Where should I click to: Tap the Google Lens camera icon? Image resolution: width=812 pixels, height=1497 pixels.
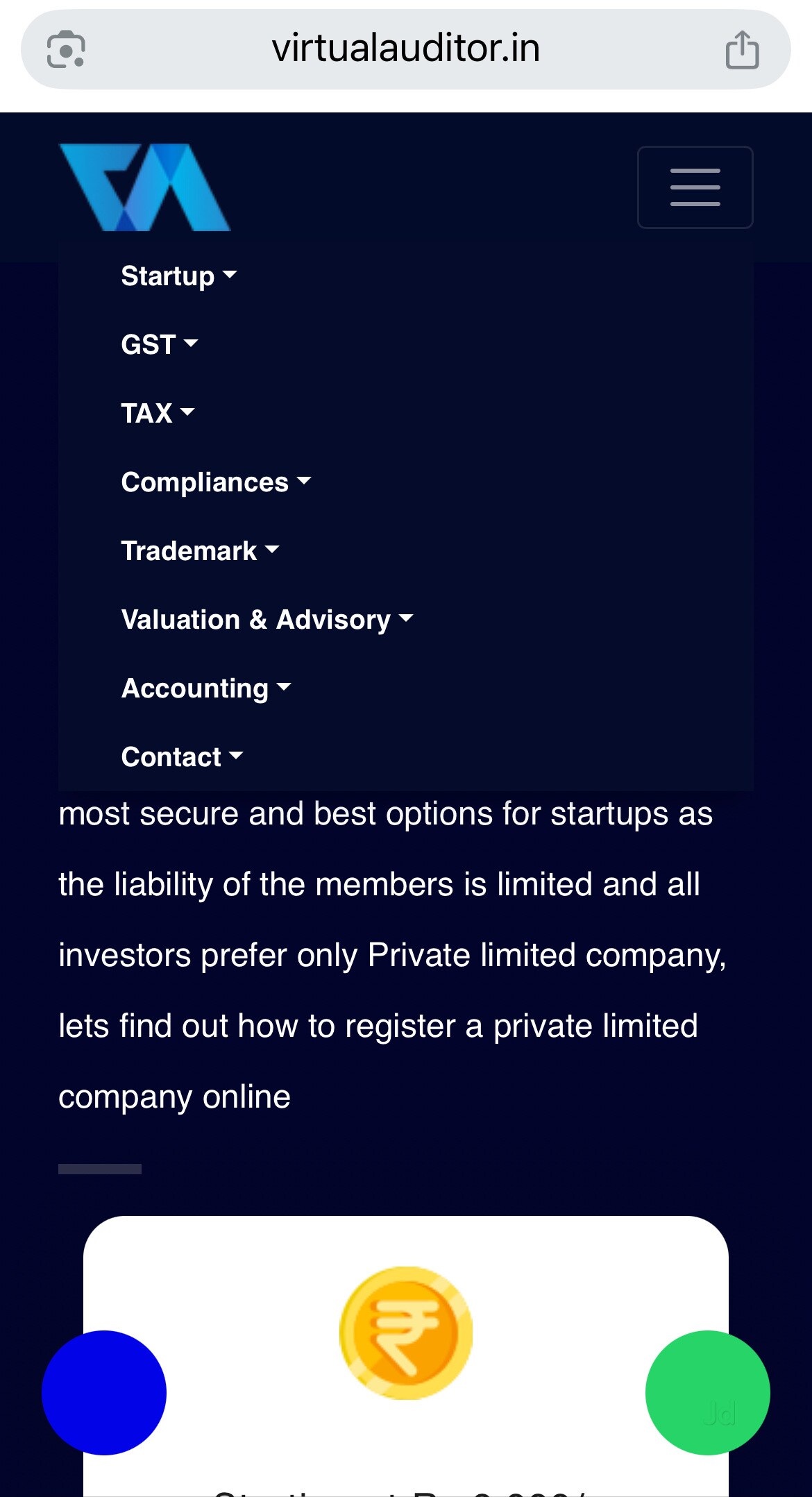pyautogui.click(x=66, y=49)
